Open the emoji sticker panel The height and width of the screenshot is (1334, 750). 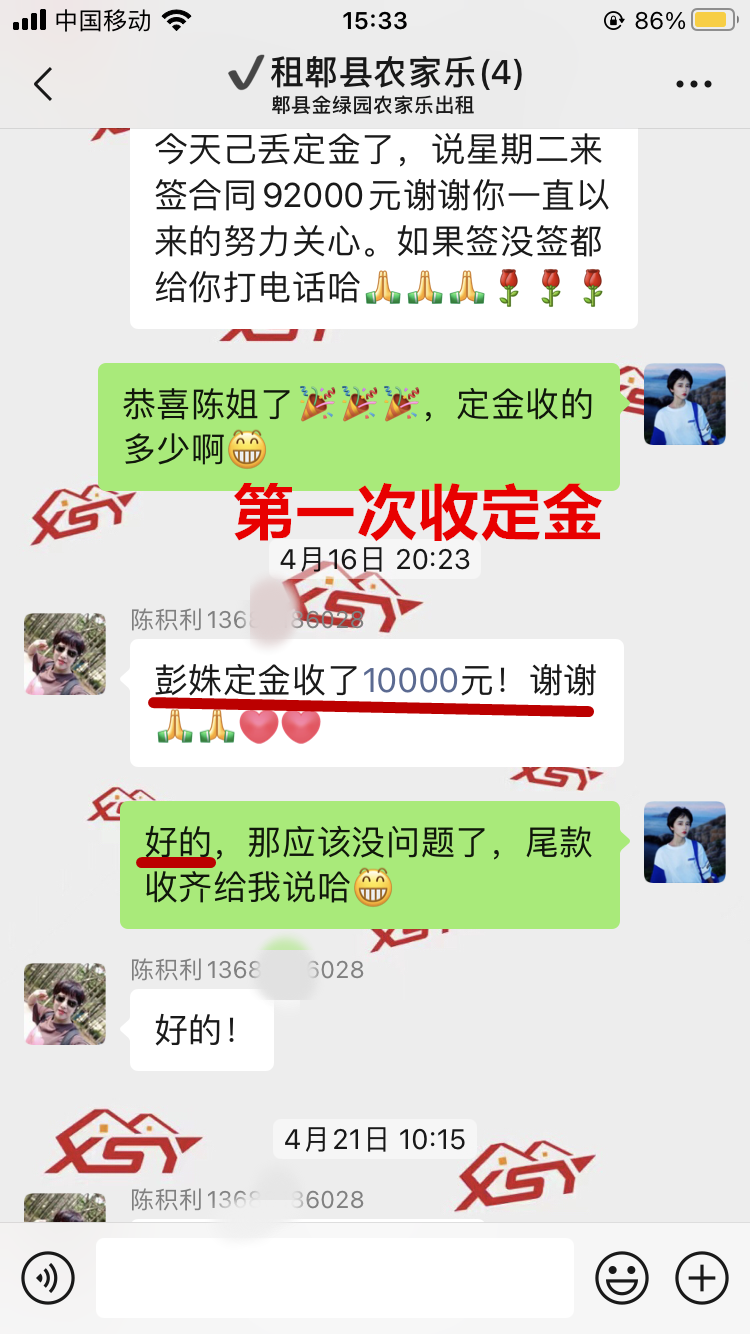coord(621,1277)
